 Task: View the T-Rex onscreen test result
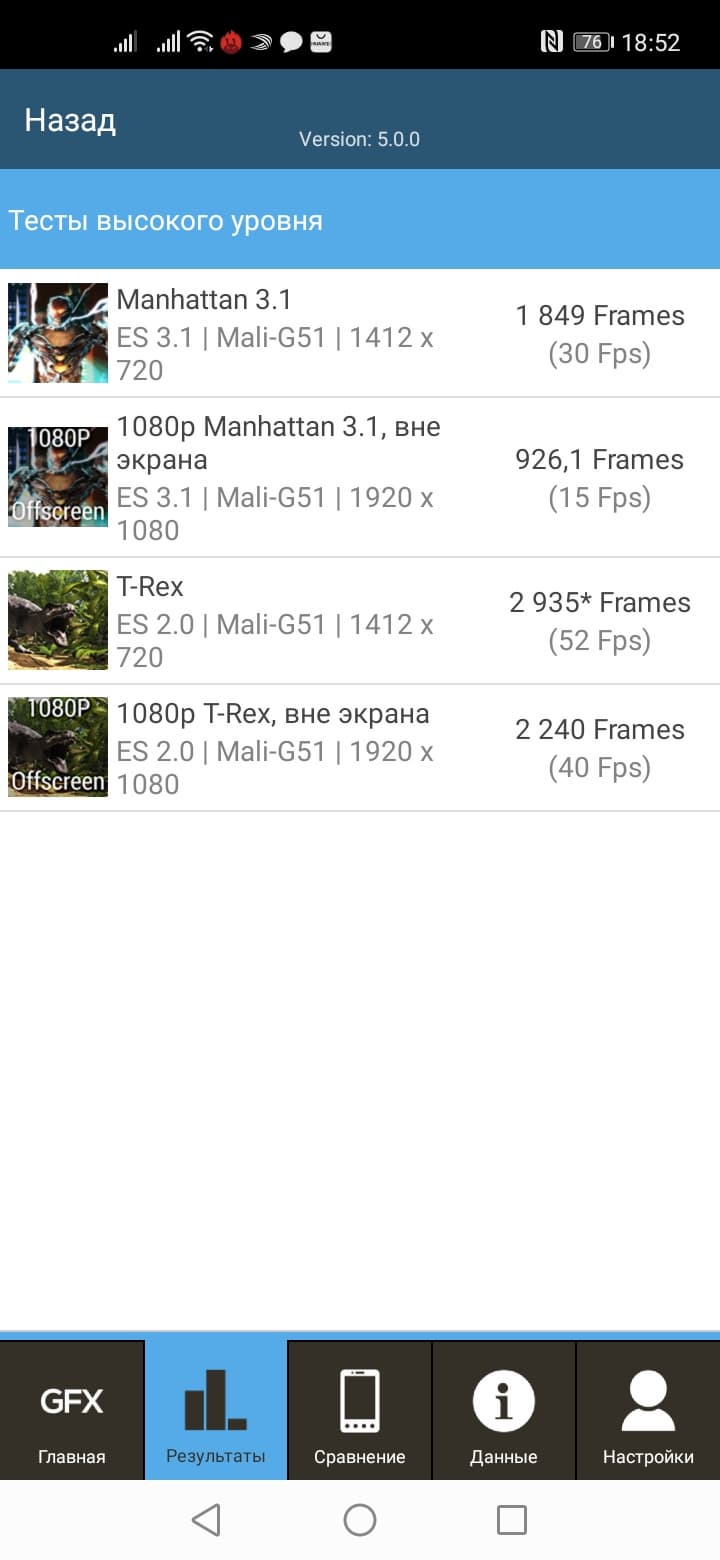tap(360, 621)
